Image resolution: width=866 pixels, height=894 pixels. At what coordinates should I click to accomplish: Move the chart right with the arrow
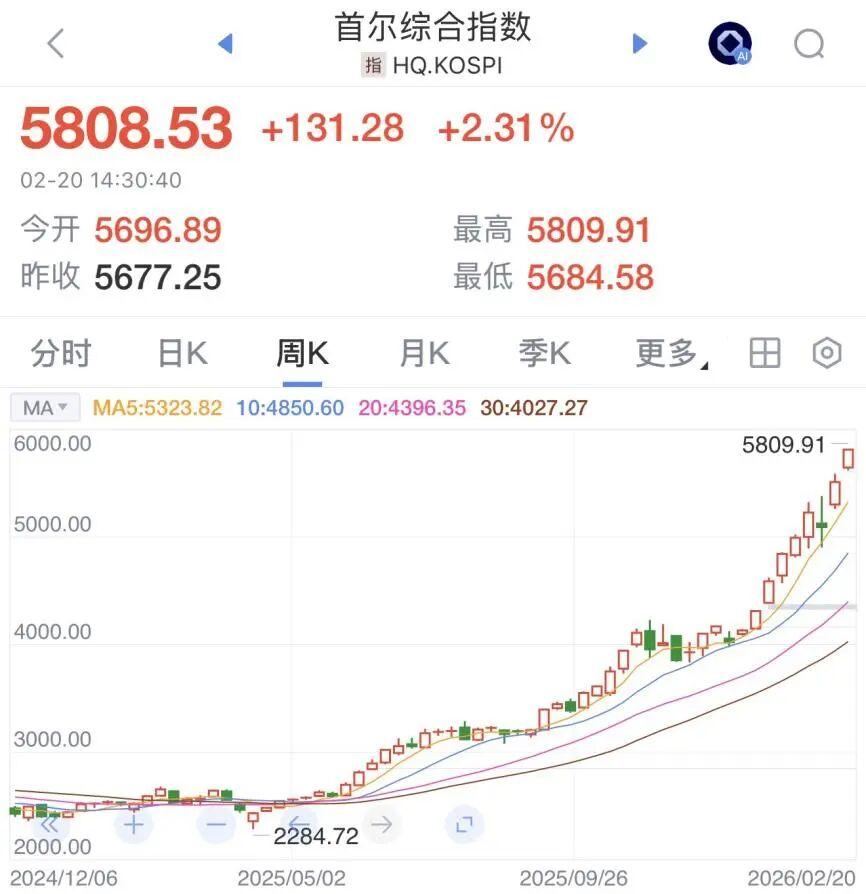pyautogui.click(x=381, y=825)
